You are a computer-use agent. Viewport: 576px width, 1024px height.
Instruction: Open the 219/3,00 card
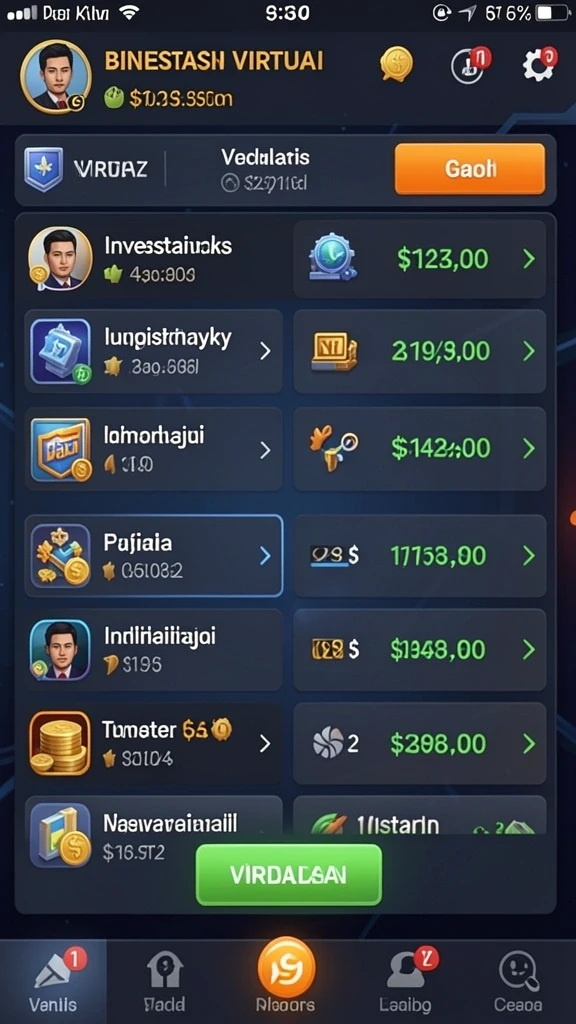coord(419,351)
